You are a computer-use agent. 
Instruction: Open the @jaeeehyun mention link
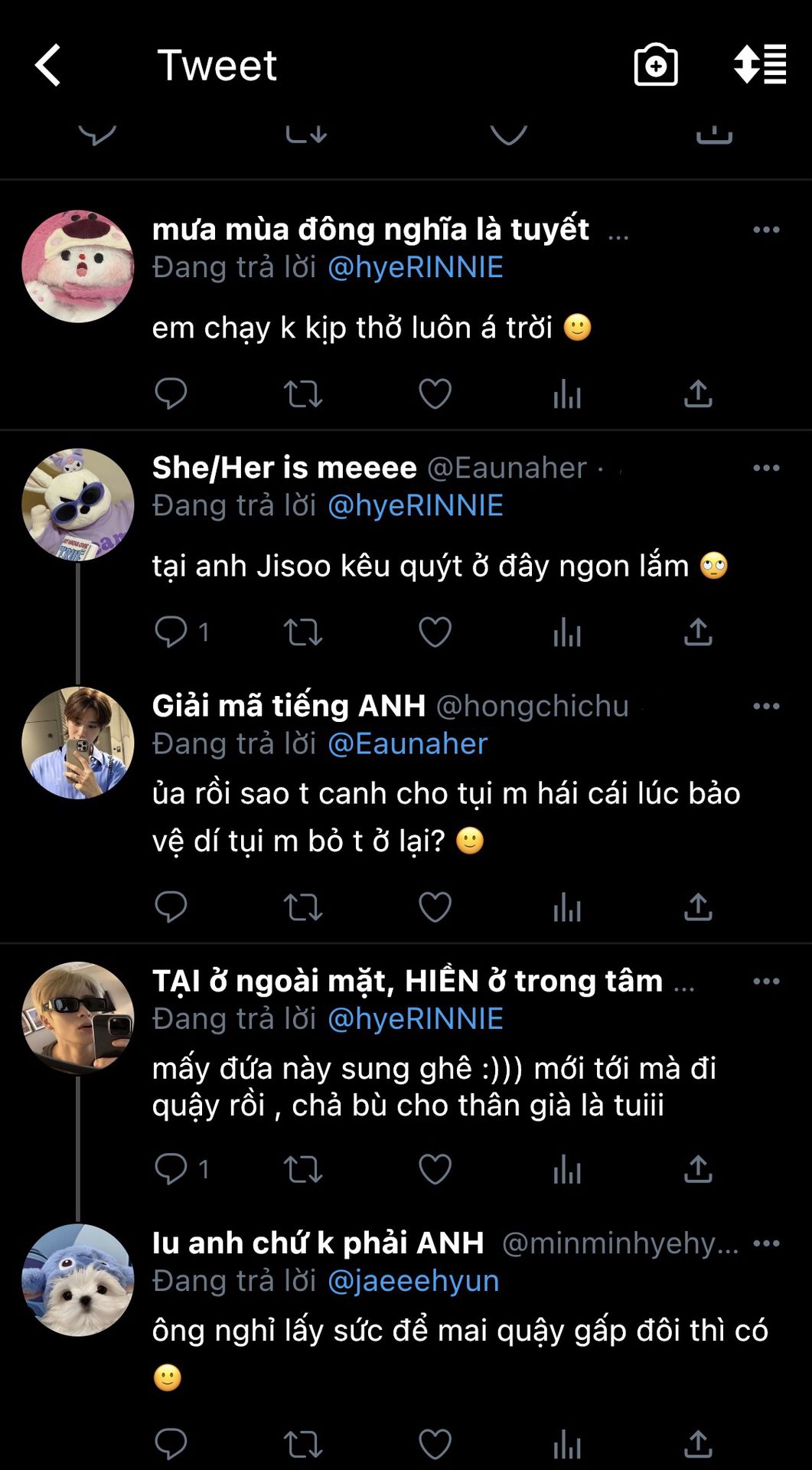pos(413,1281)
